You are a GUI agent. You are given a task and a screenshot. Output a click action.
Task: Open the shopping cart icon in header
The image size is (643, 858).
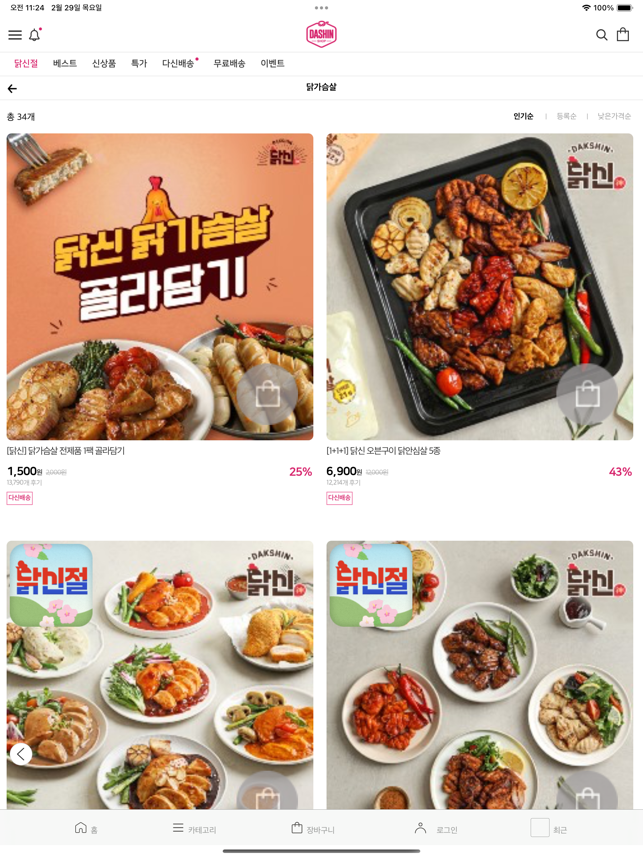[x=623, y=35]
